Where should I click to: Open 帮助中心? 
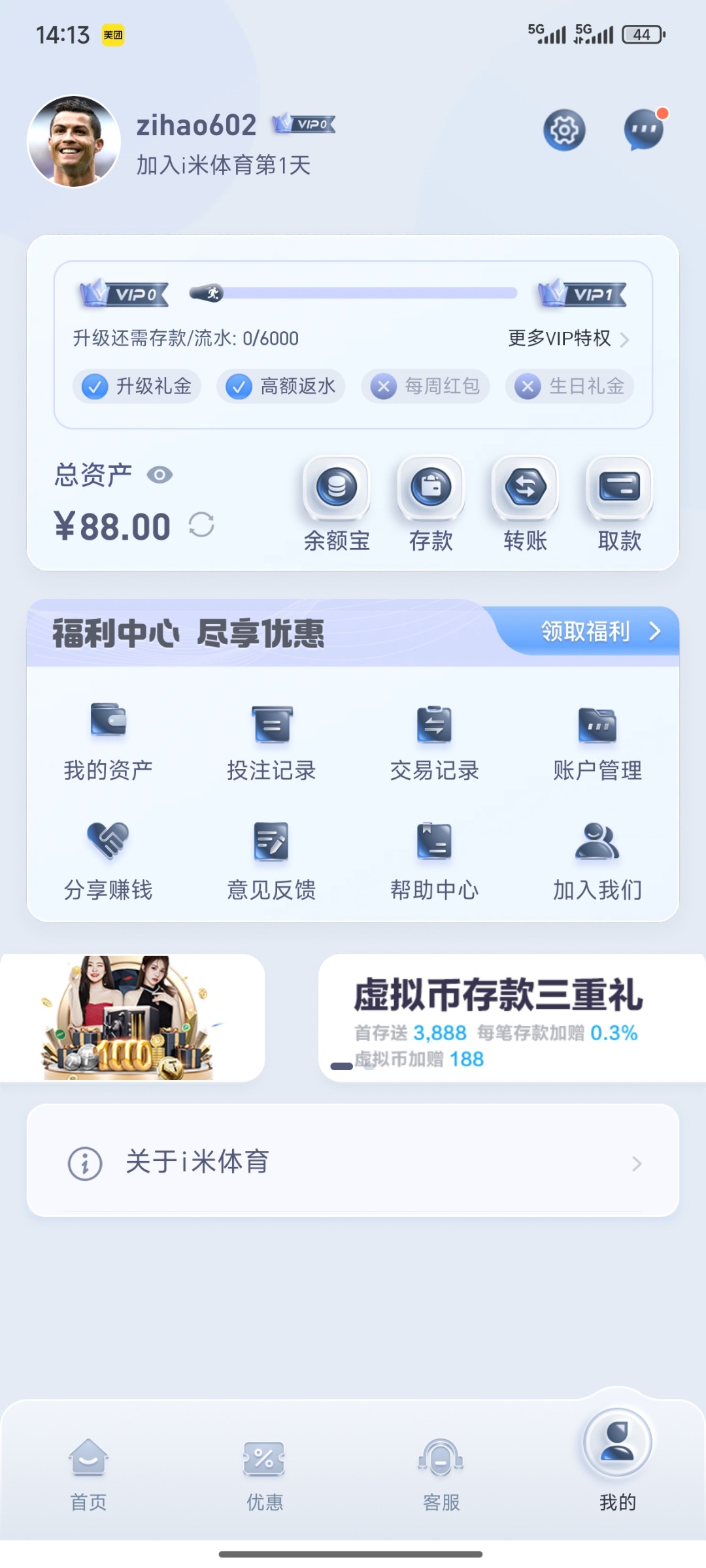[434, 862]
